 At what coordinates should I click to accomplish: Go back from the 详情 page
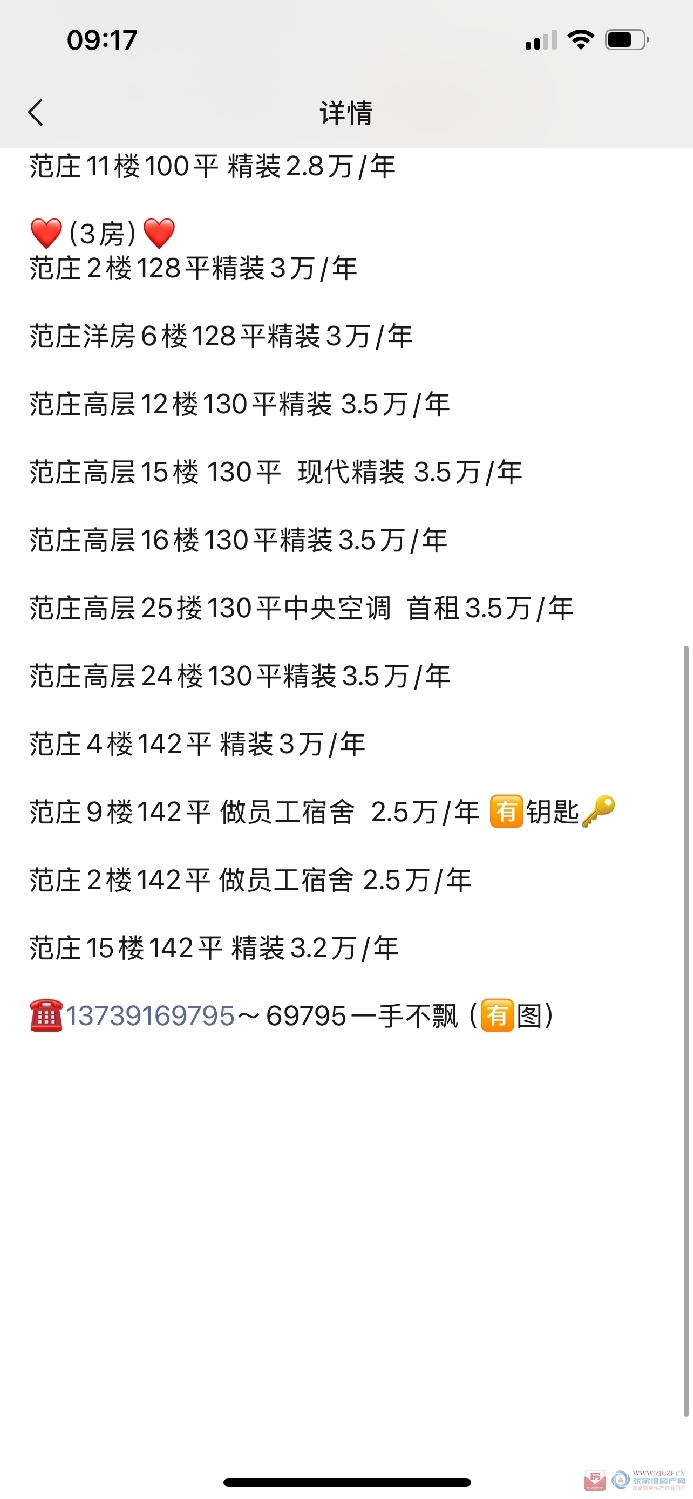point(37,112)
